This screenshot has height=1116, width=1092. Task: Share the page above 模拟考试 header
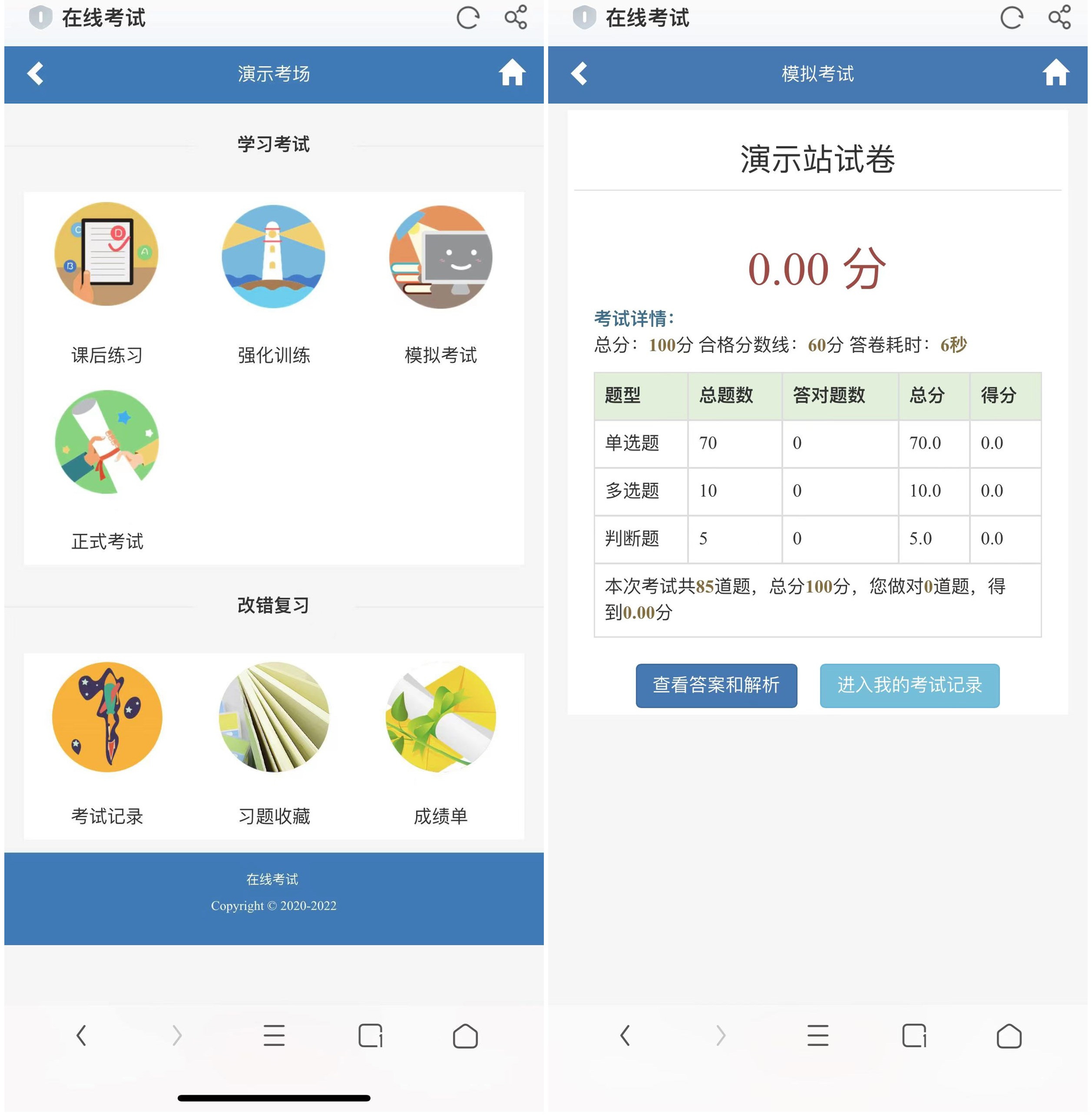(1059, 18)
